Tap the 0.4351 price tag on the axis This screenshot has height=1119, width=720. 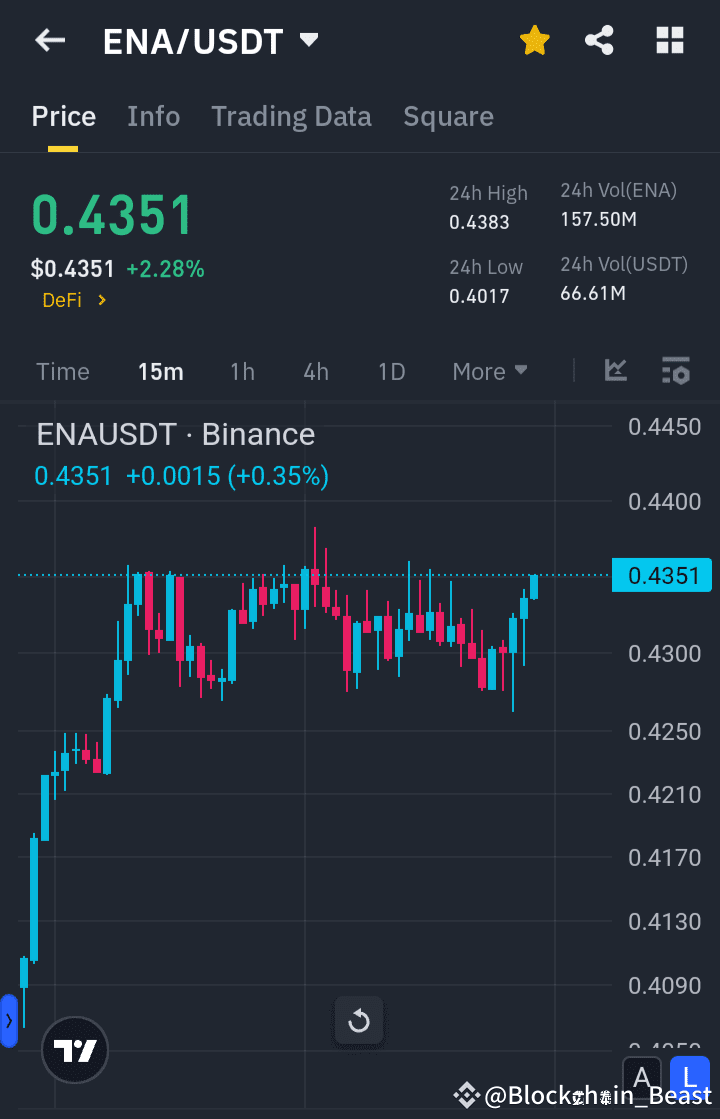[x=661, y=575]
